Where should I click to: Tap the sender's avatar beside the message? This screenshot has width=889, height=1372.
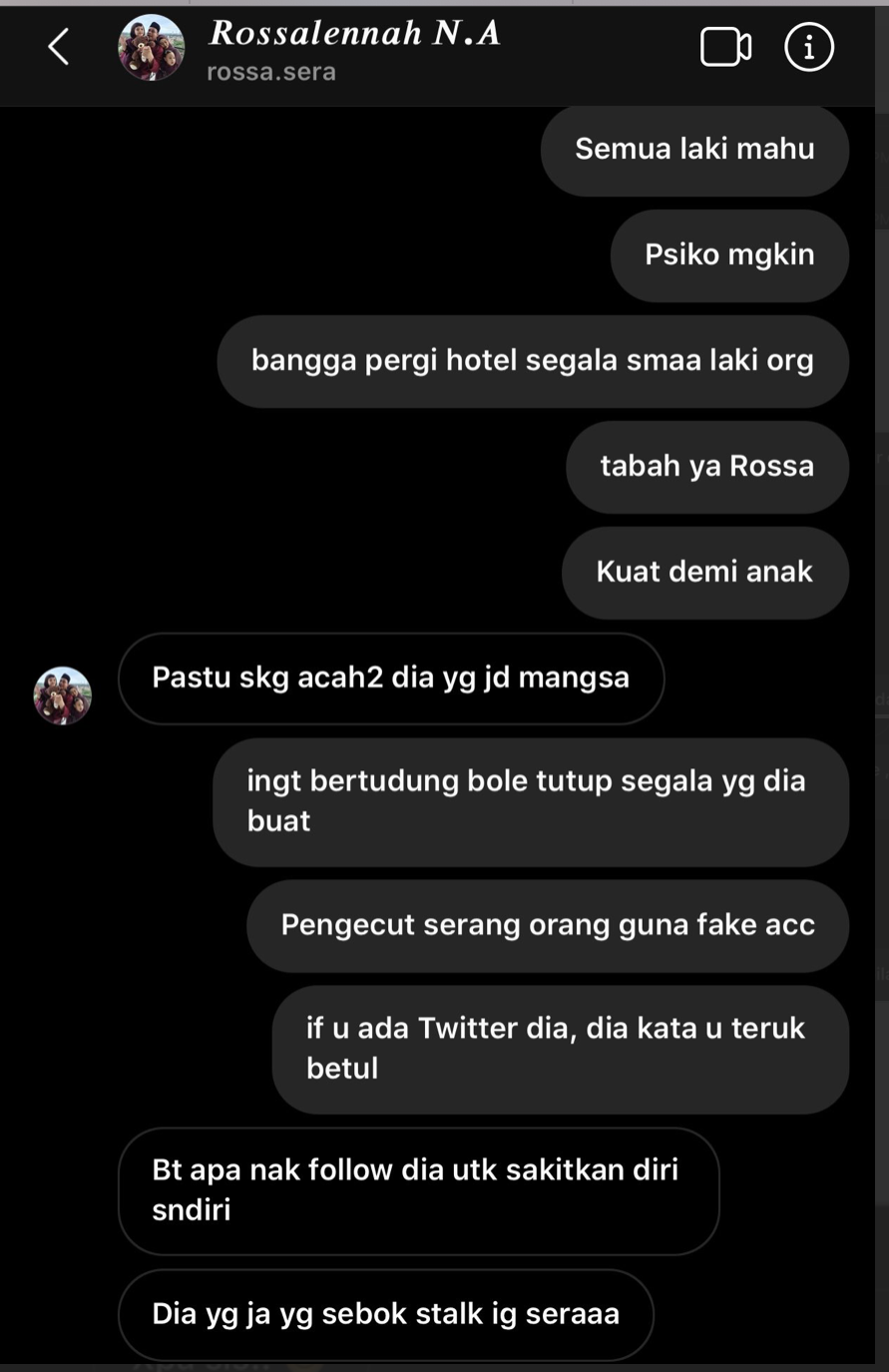pos(63,695)
